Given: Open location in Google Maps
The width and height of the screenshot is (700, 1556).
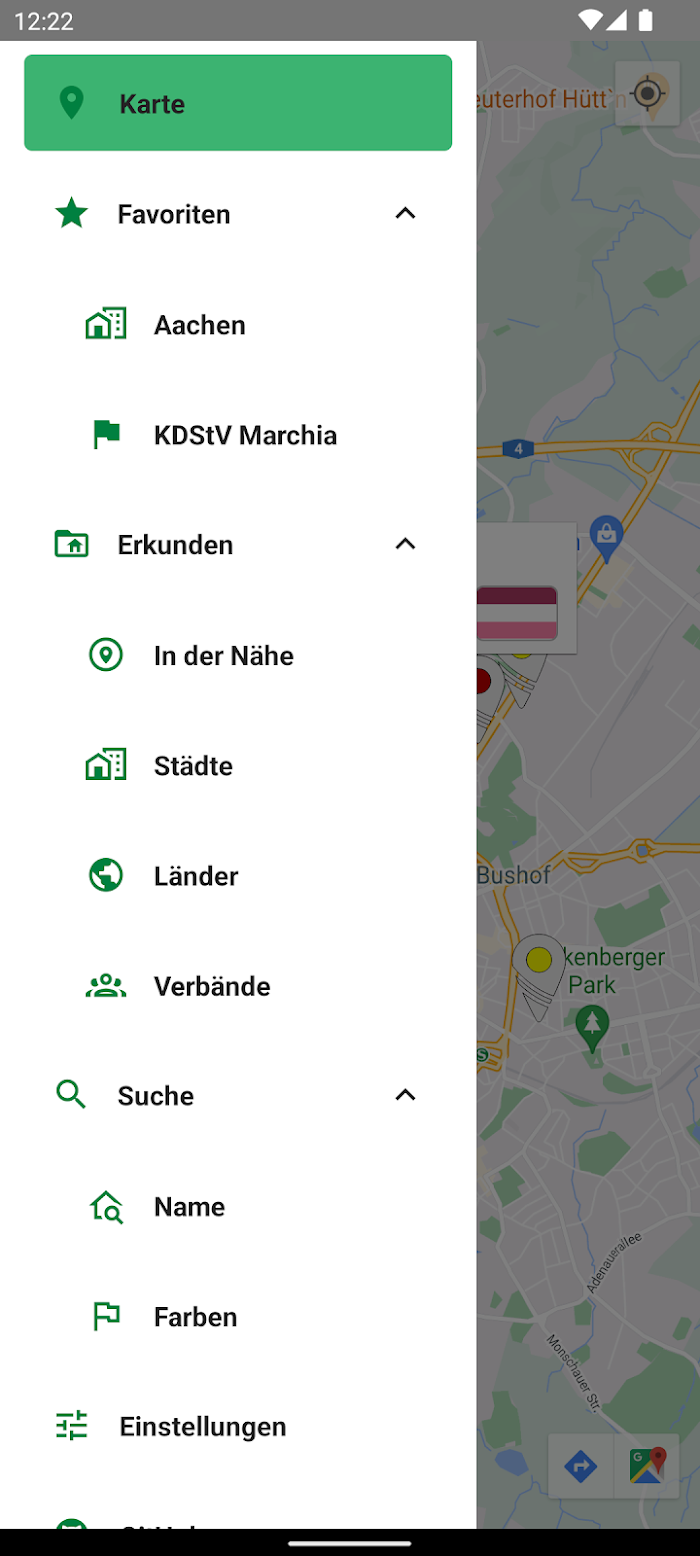Looking at the screenshot, I should click(x=647, y=1467).
